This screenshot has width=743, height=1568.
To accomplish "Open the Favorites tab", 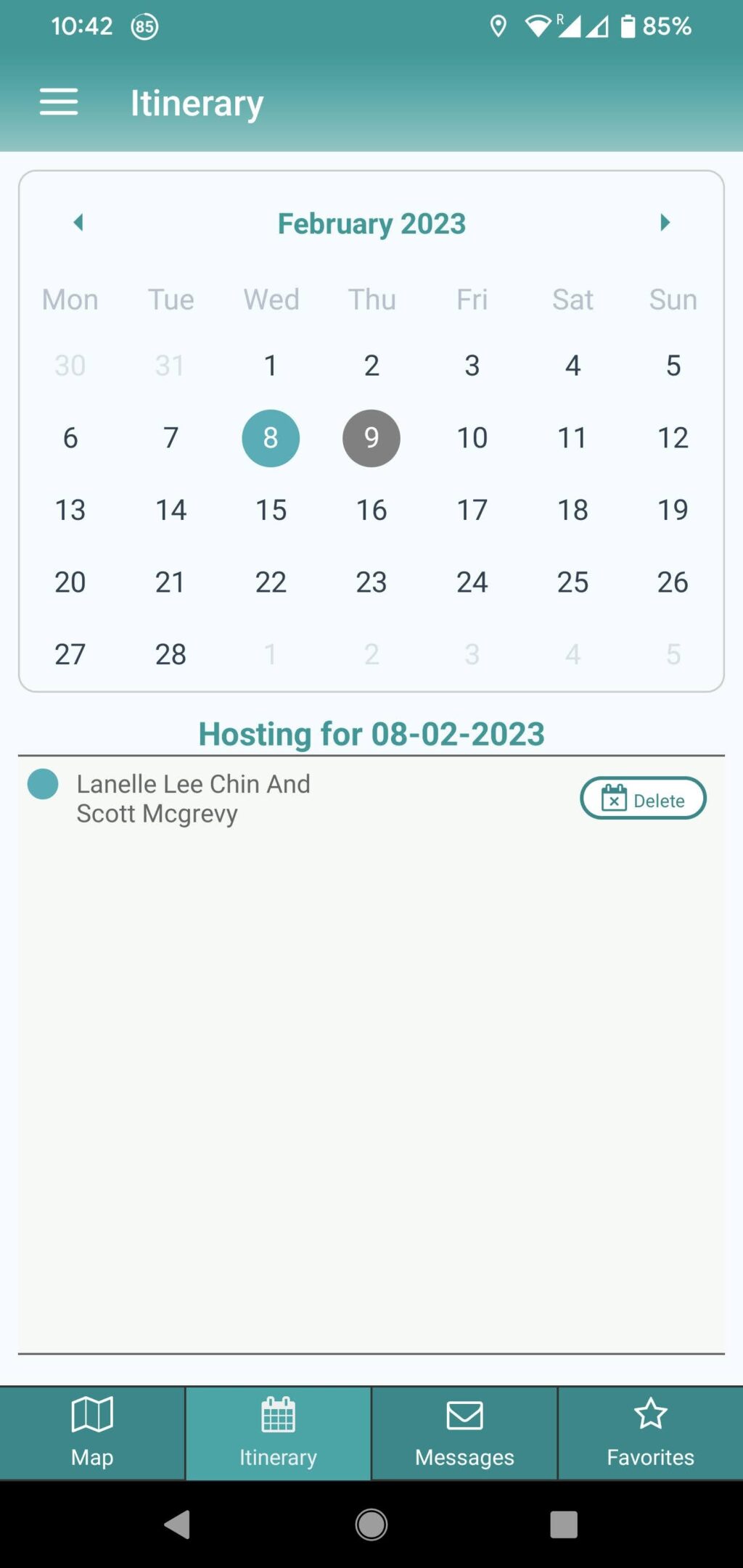I will click(650, 1432).
